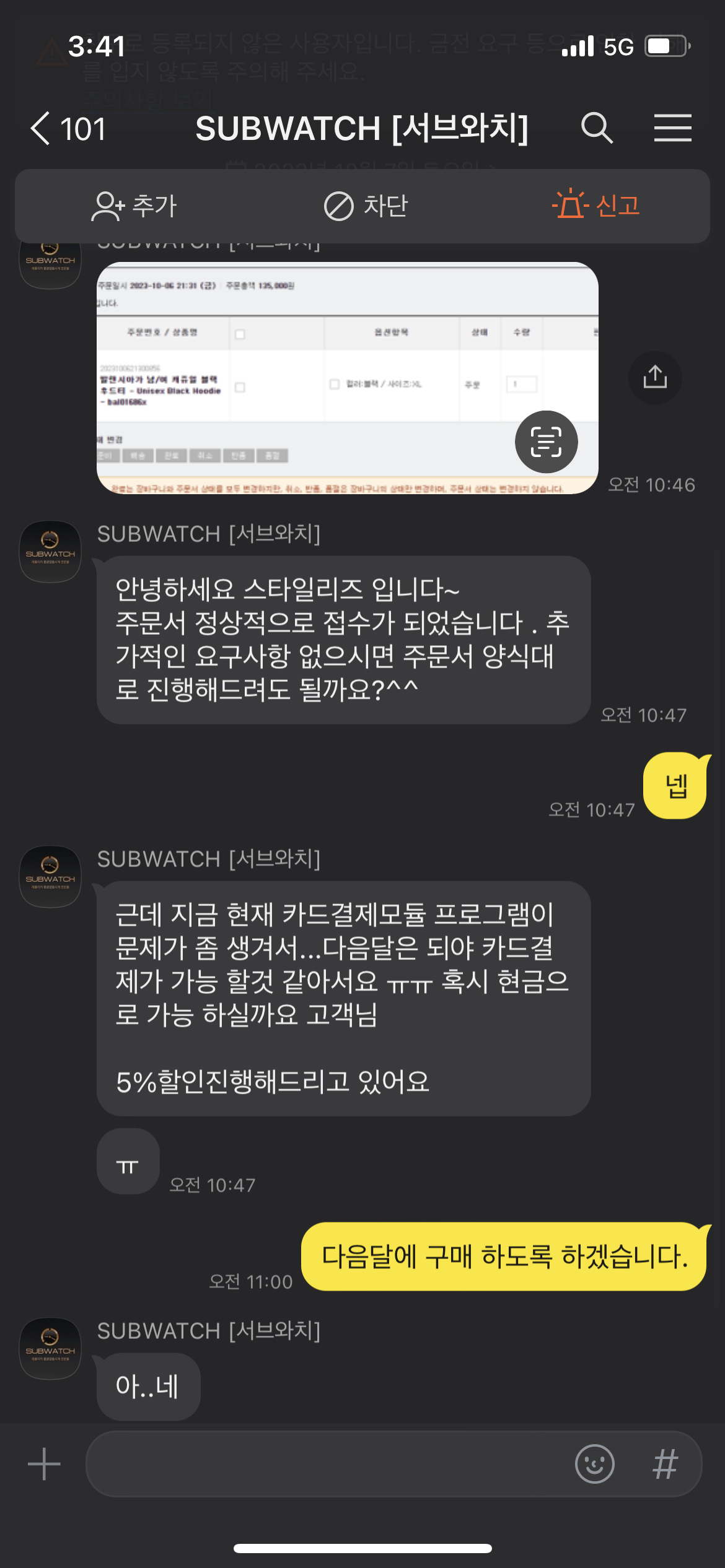
Task: Open the emoticon picker
Action: coord(594,1464)
